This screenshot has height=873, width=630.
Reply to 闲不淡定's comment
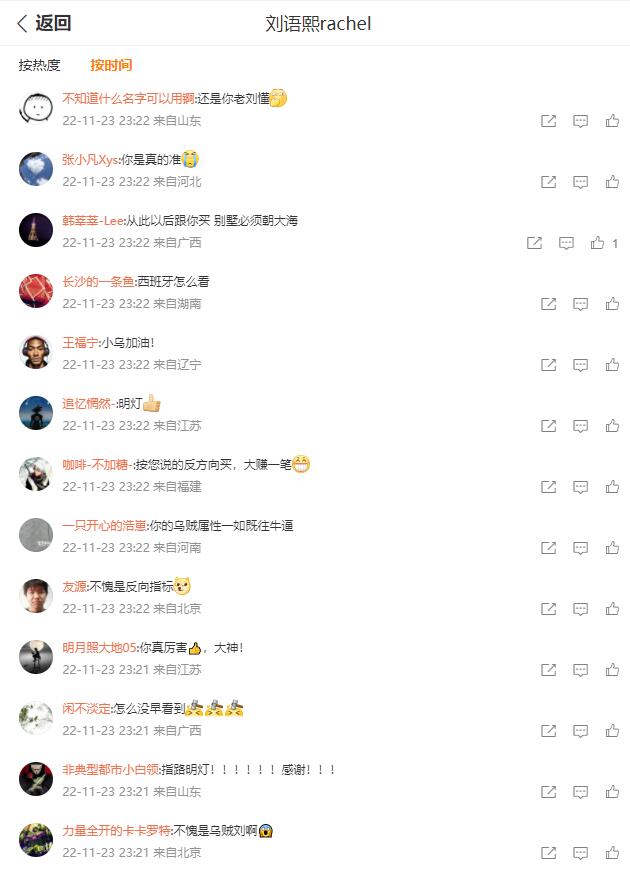pos(580,731)
